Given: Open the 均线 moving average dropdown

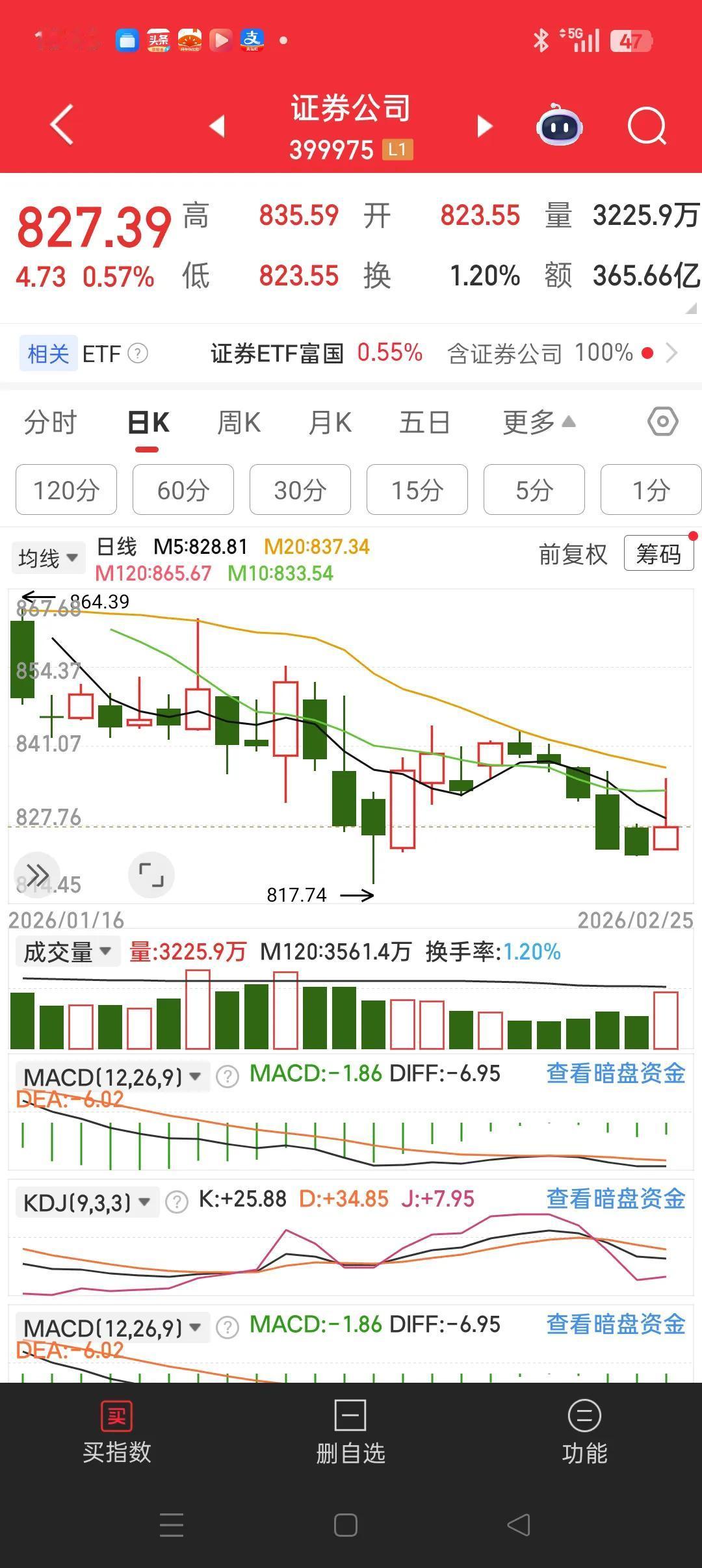Looking at the screenshot, I should click(47, 557).
